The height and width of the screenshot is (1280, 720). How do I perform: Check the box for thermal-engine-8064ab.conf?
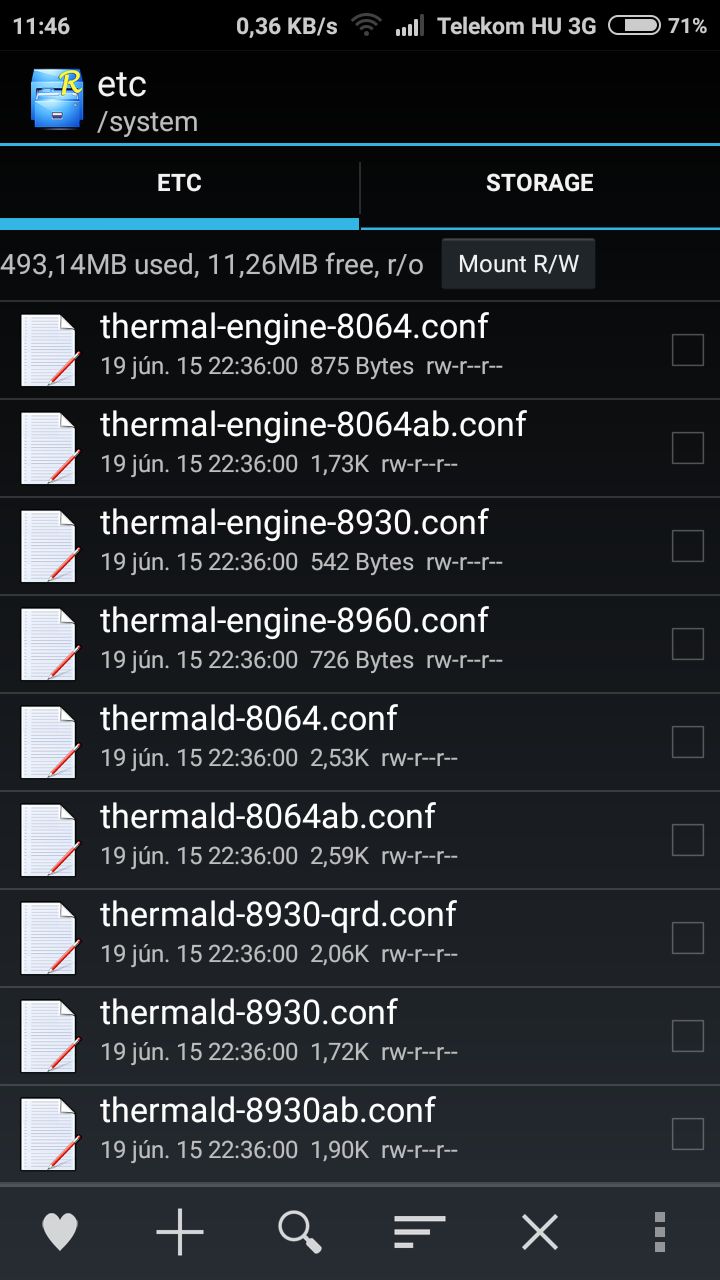click(687, 448)
